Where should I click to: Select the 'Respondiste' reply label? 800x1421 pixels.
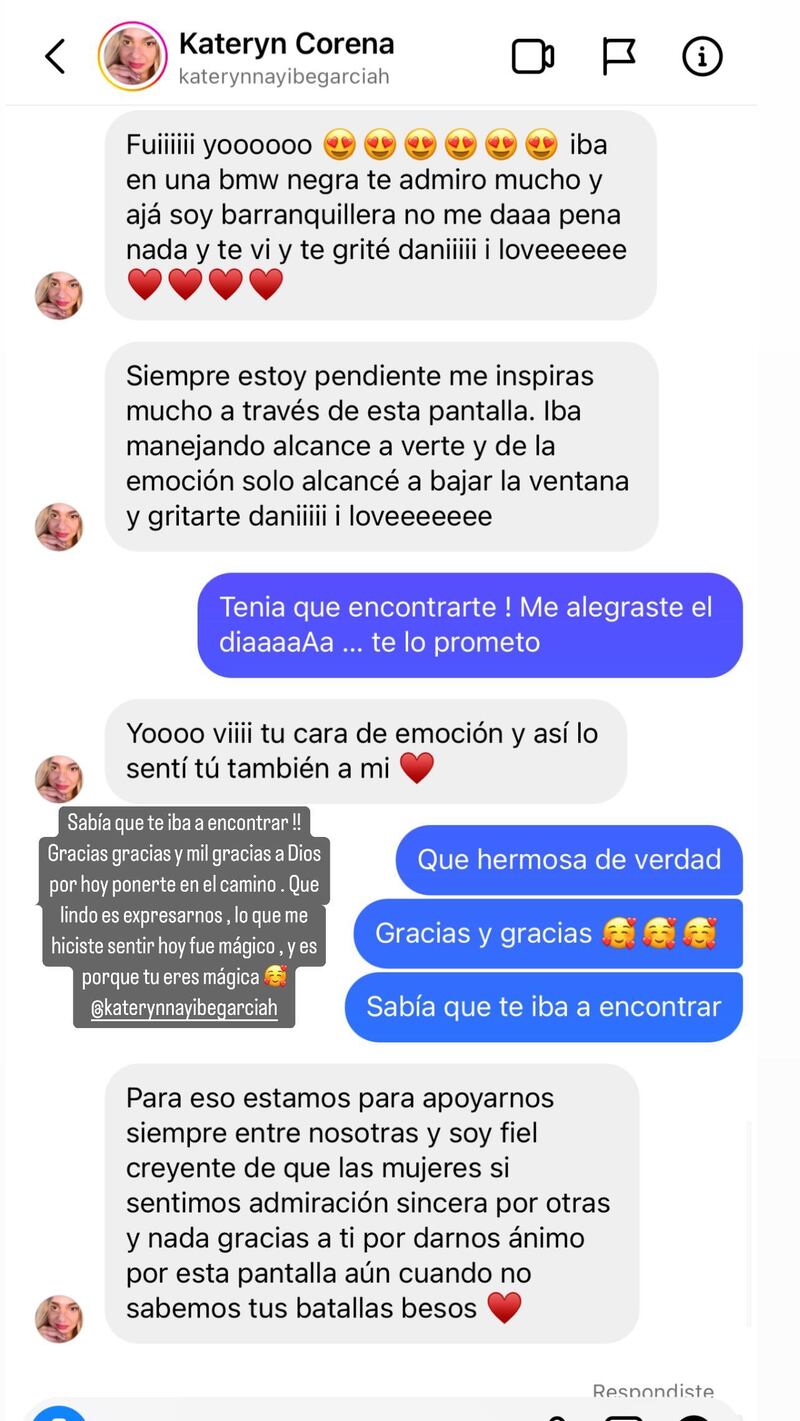[653, 1391]
